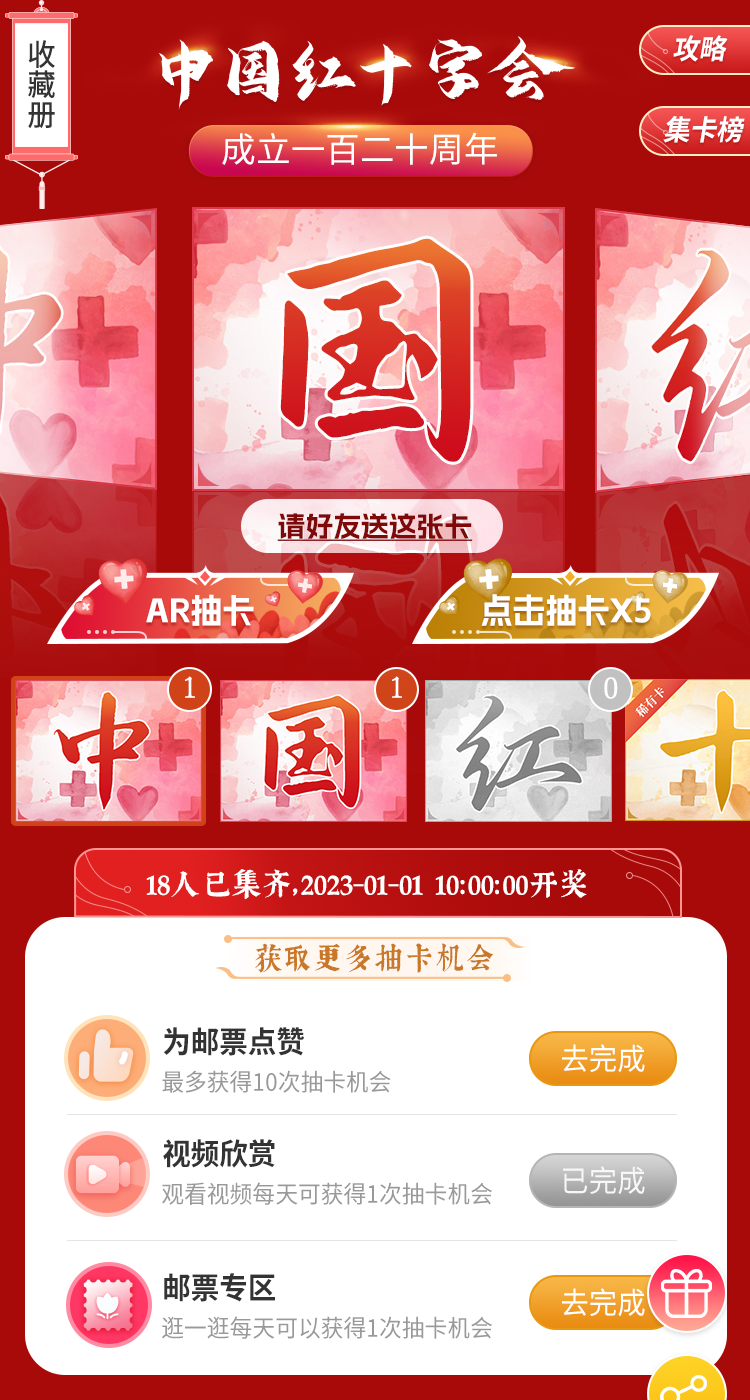Tap 请好友送这张卡 link

373,527
